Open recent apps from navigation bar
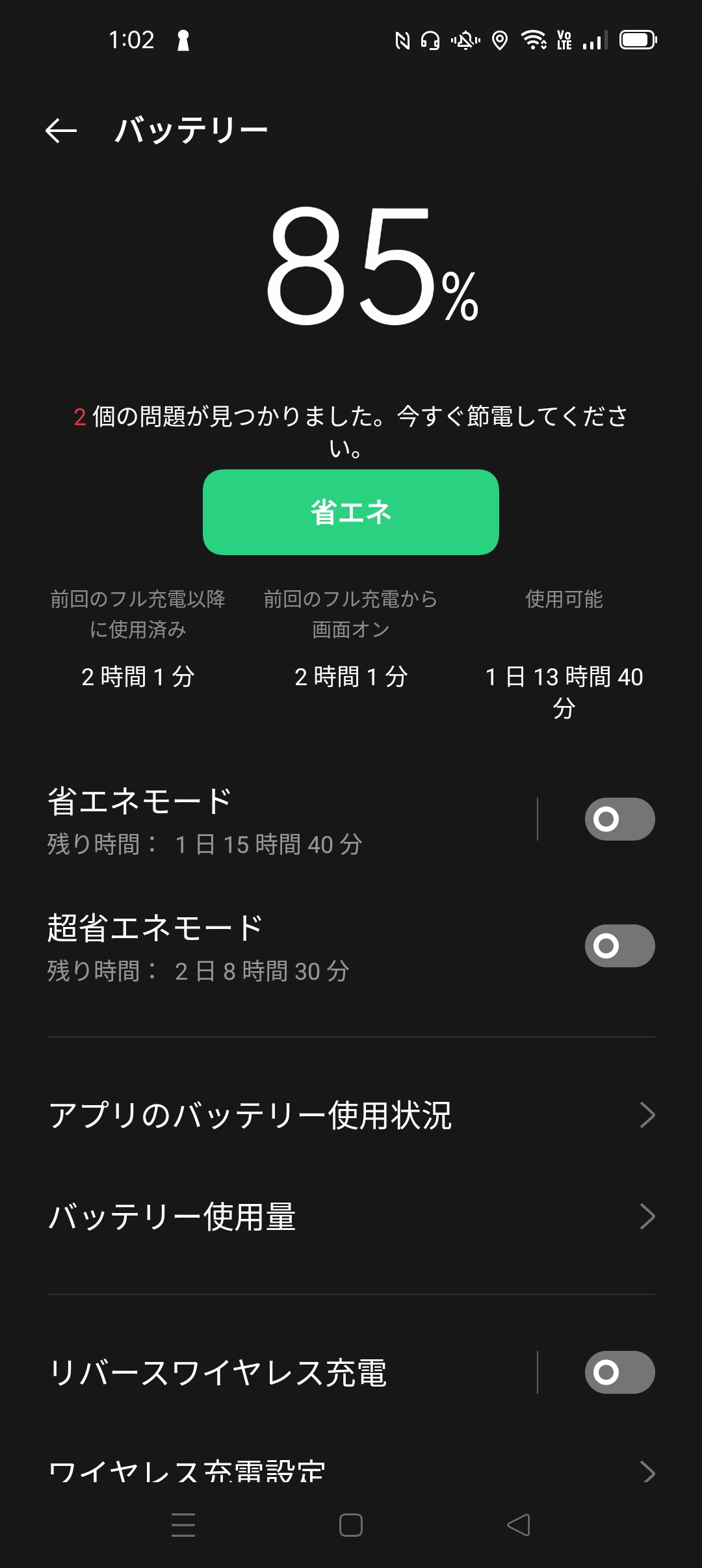The width and height of the screenshot is (702, 1568). (x=183, y=1525)
